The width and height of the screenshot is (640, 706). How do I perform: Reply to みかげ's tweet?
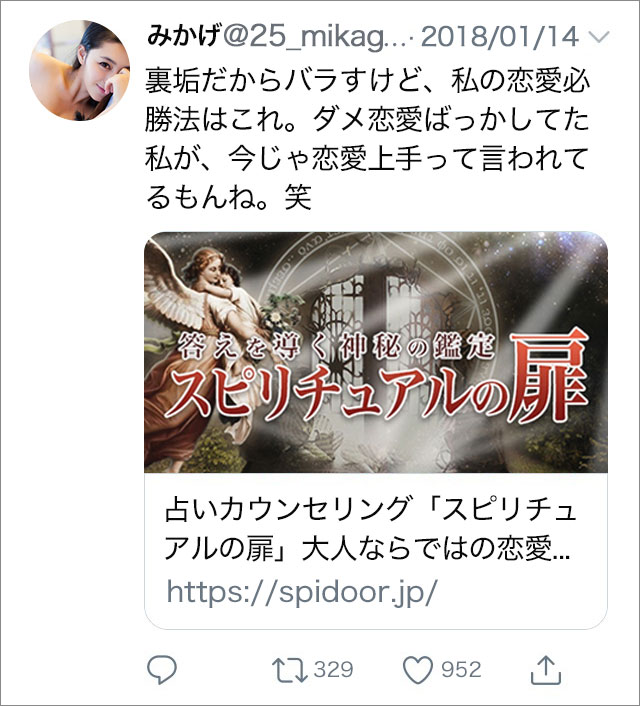[162, 669]
